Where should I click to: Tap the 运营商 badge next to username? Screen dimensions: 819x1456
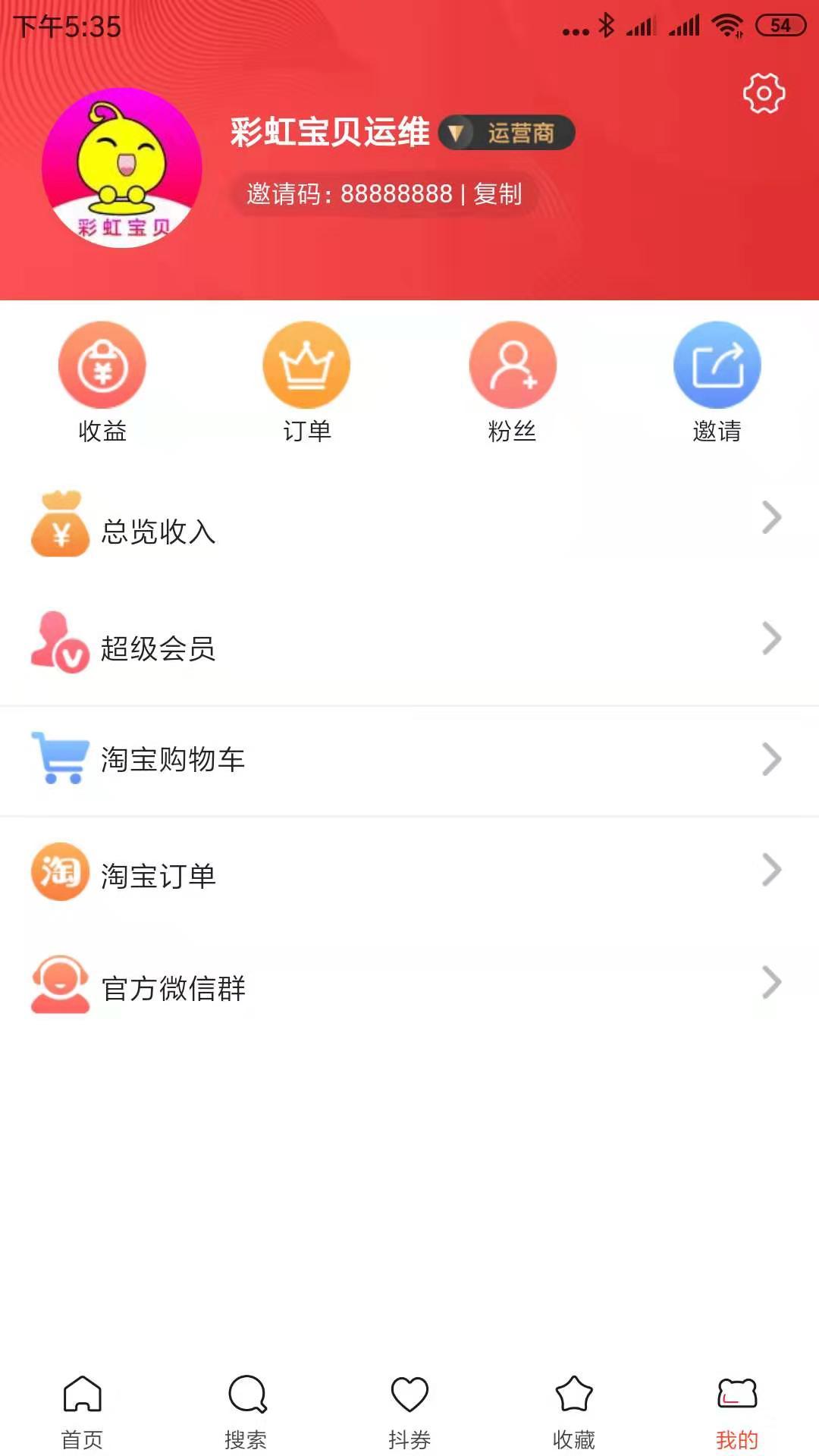(x=508, y=131)
